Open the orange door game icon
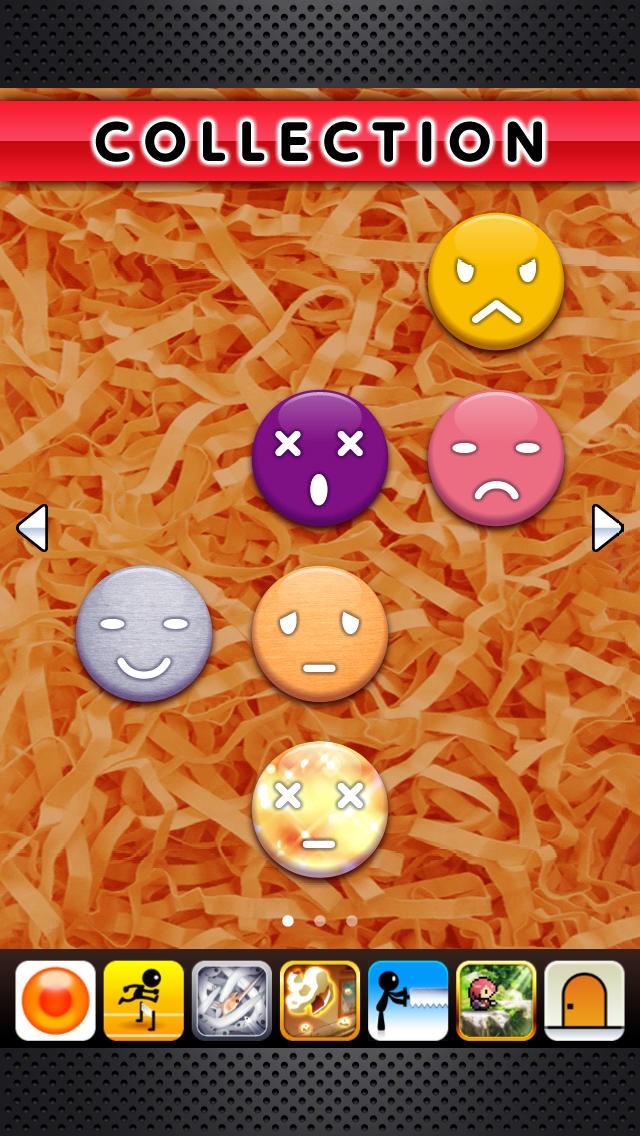The height and width of the screenshot is (1136, 640). [x=584, y=1001]
